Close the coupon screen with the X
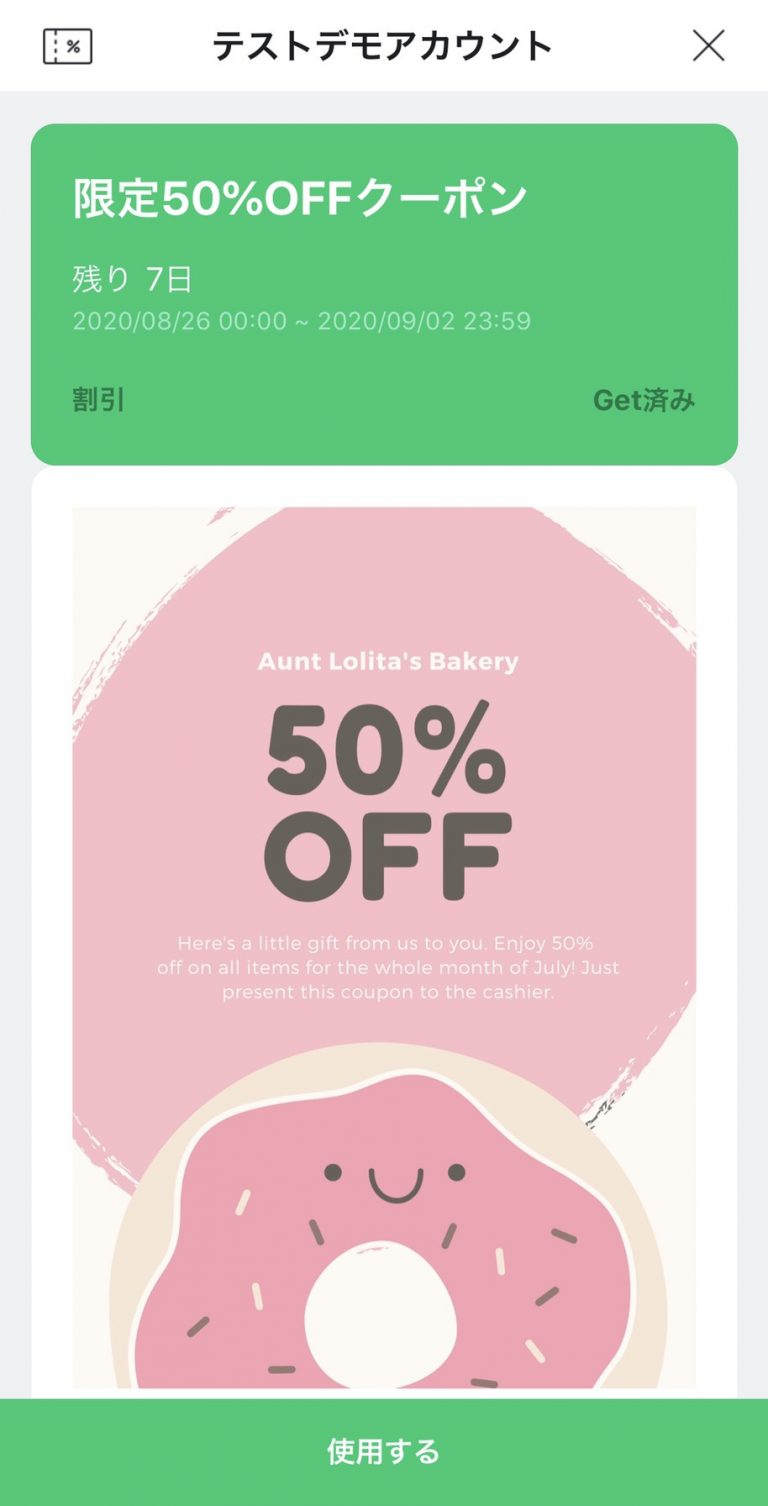Viewport: 768px width, 1506px height. click(708, 45)
